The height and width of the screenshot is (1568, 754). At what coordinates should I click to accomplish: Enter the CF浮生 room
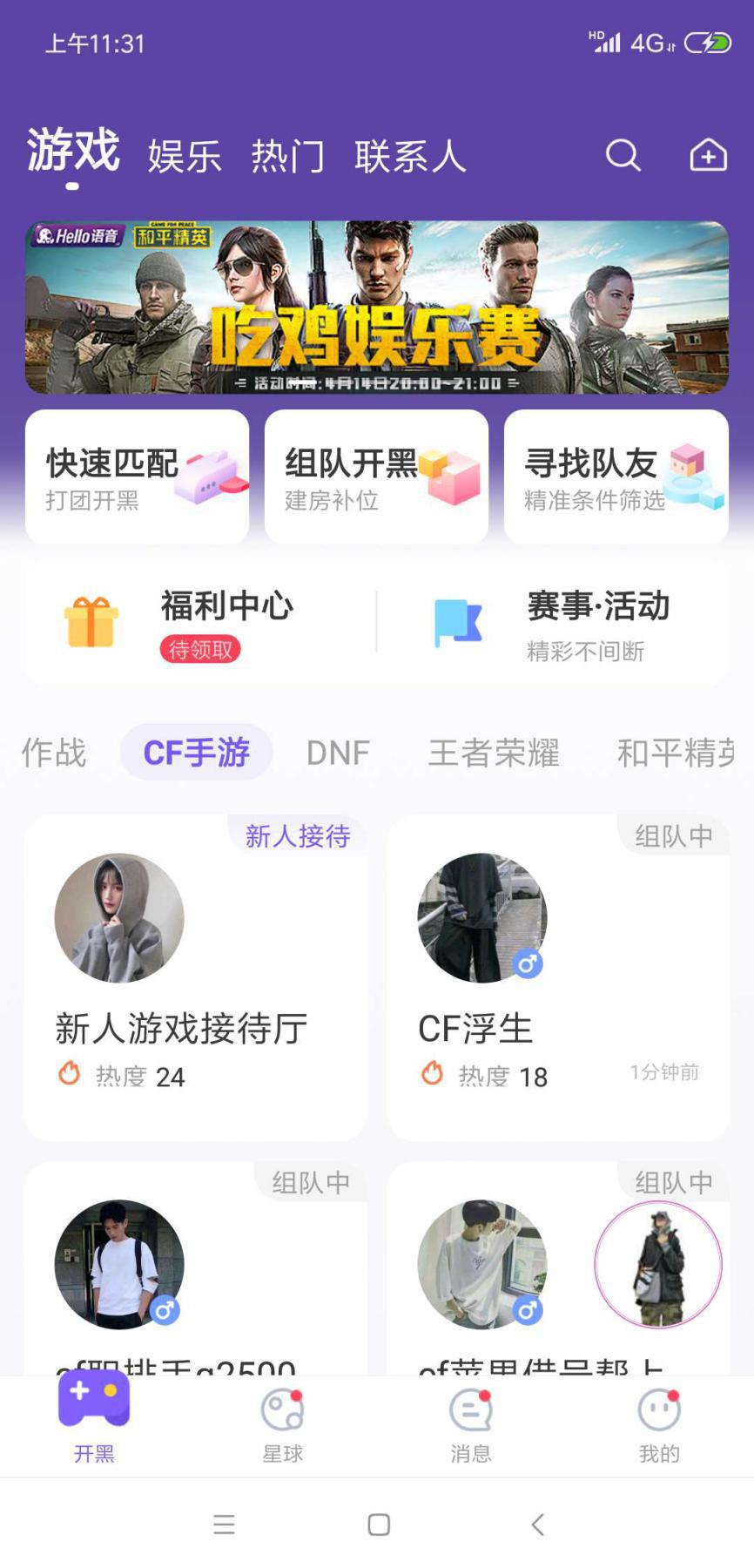(x=558, y=977)
